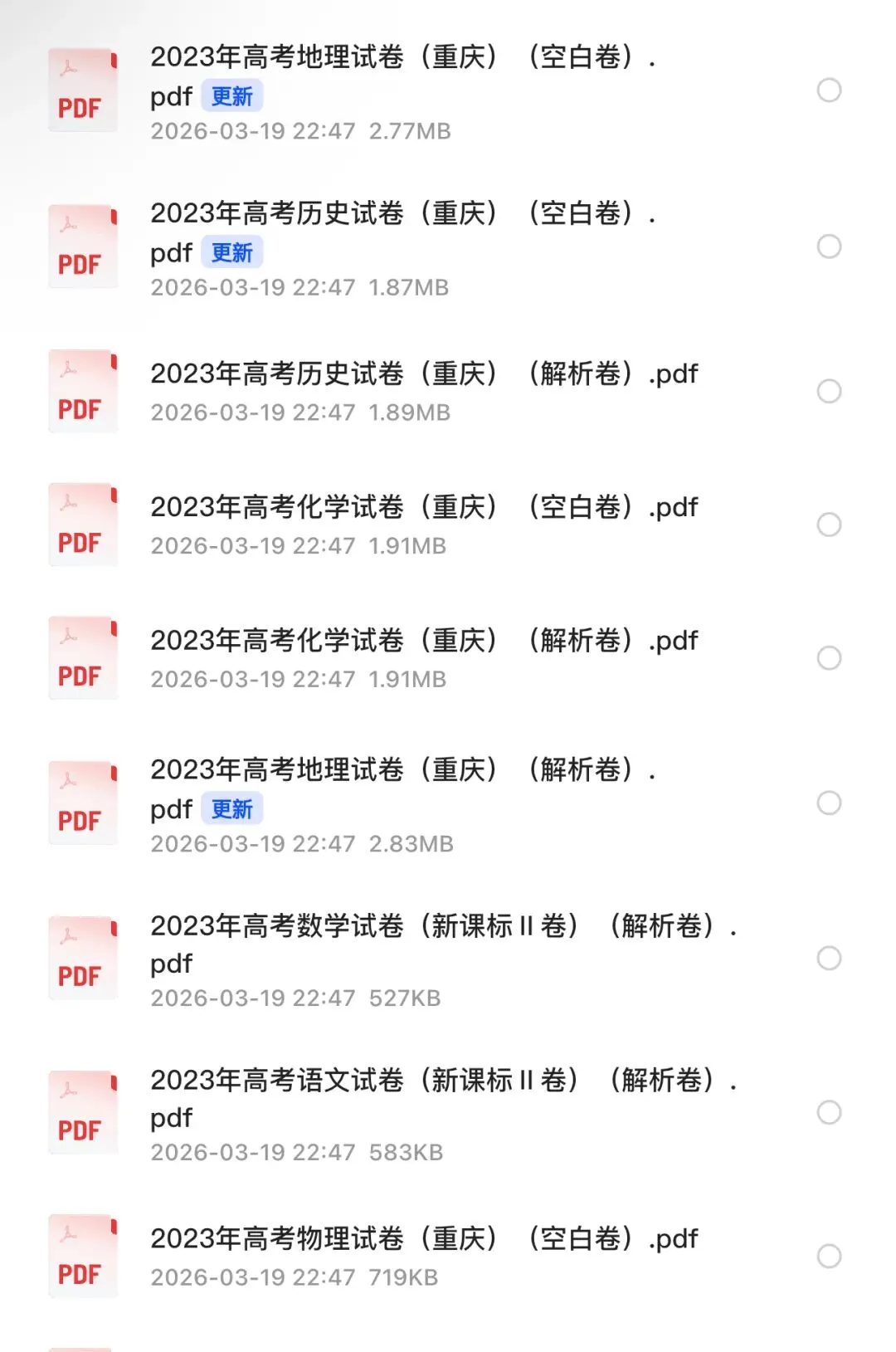Select the 语文试卷（新课标II卷） file circle
The image size is (896, 1352).
829,1112
